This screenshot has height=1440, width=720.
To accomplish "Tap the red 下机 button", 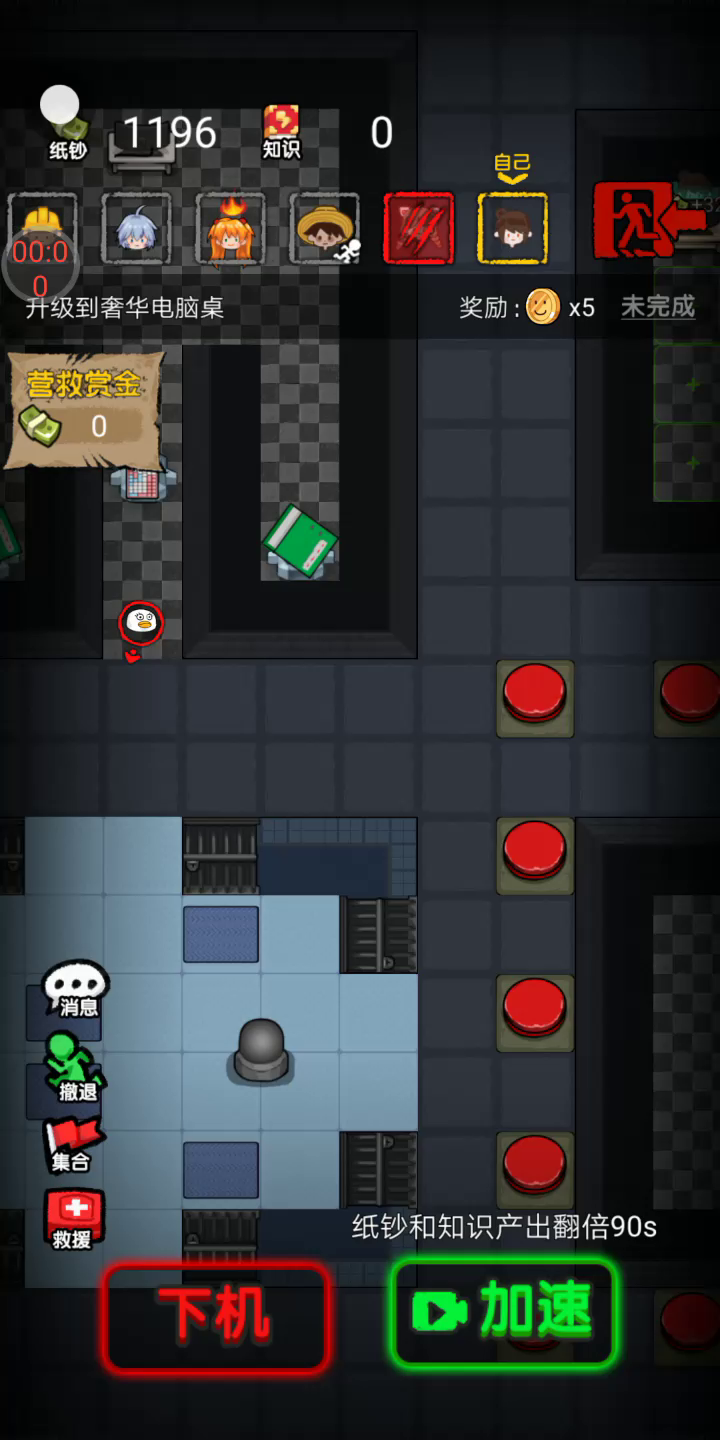I will 216,1315.
